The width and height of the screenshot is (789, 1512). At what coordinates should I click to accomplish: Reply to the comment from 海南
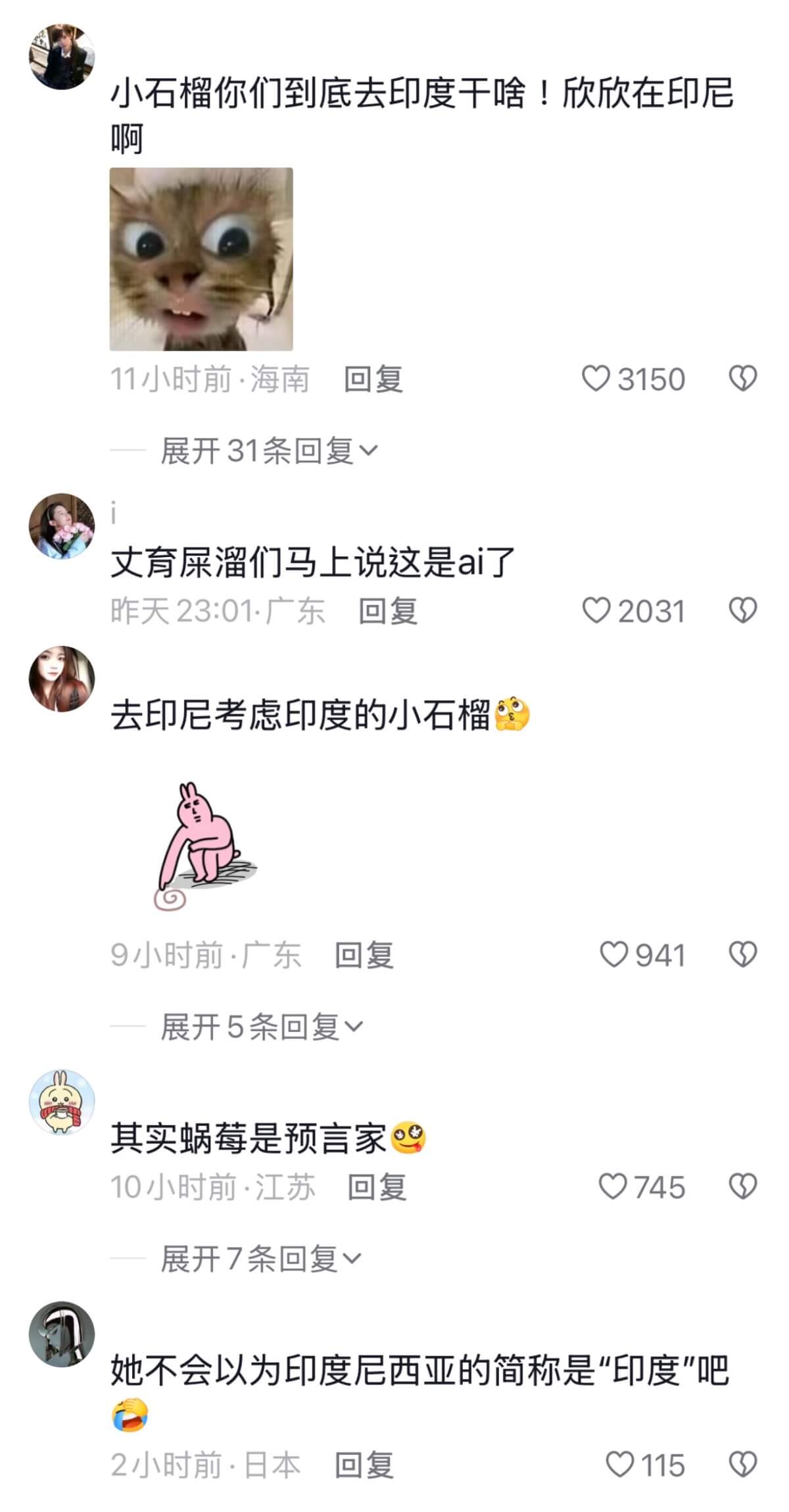coord(373,379)
